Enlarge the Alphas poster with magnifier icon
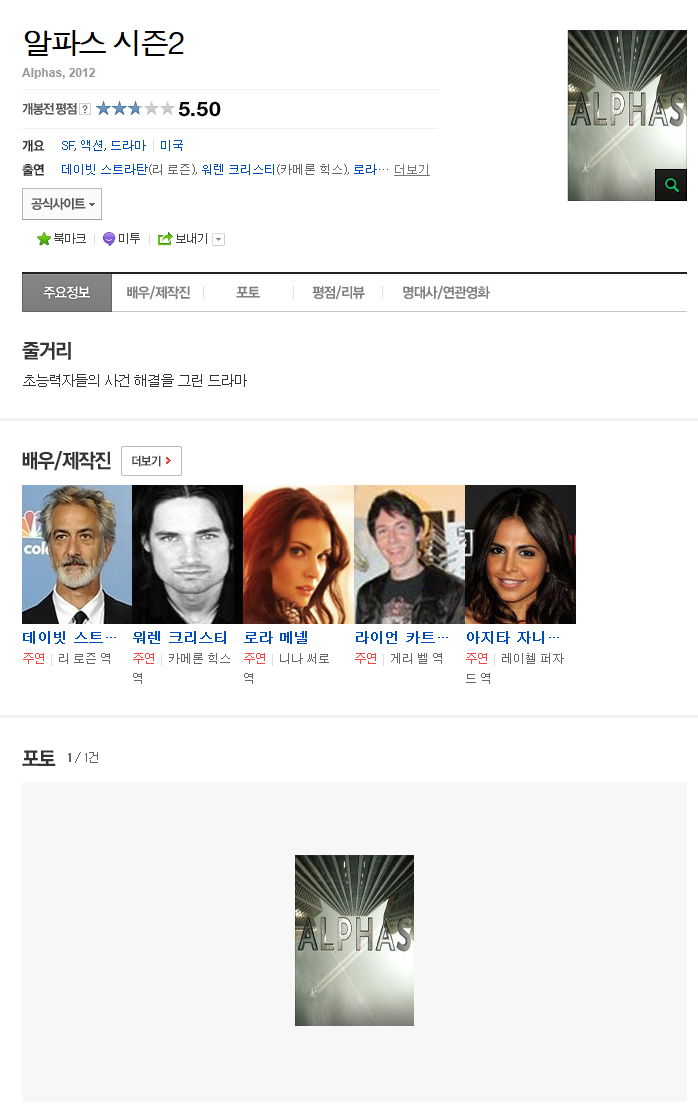 (x=671, y=185)
